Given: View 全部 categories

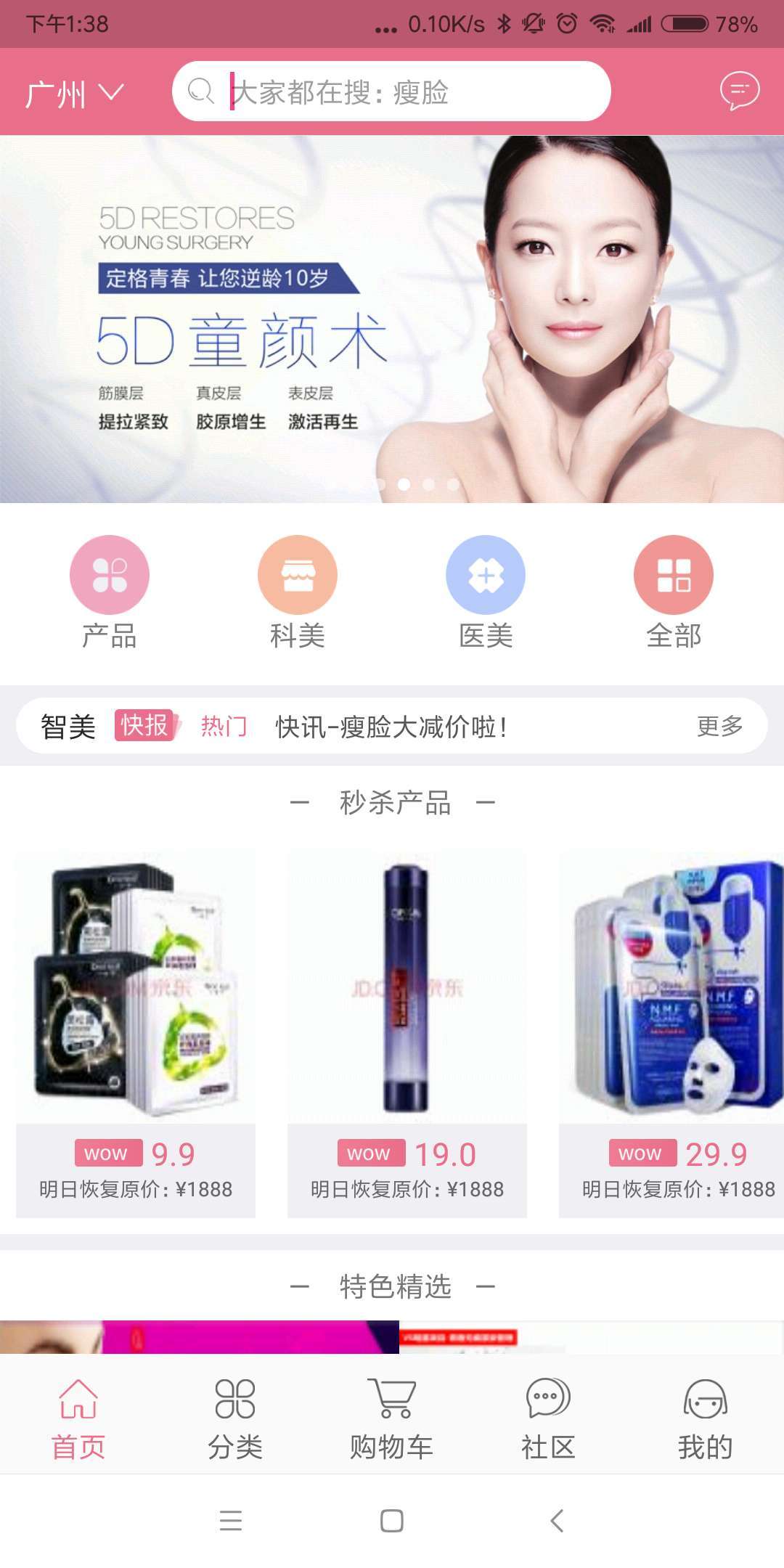Looking at the screenshot, I should tap(674, 592).
